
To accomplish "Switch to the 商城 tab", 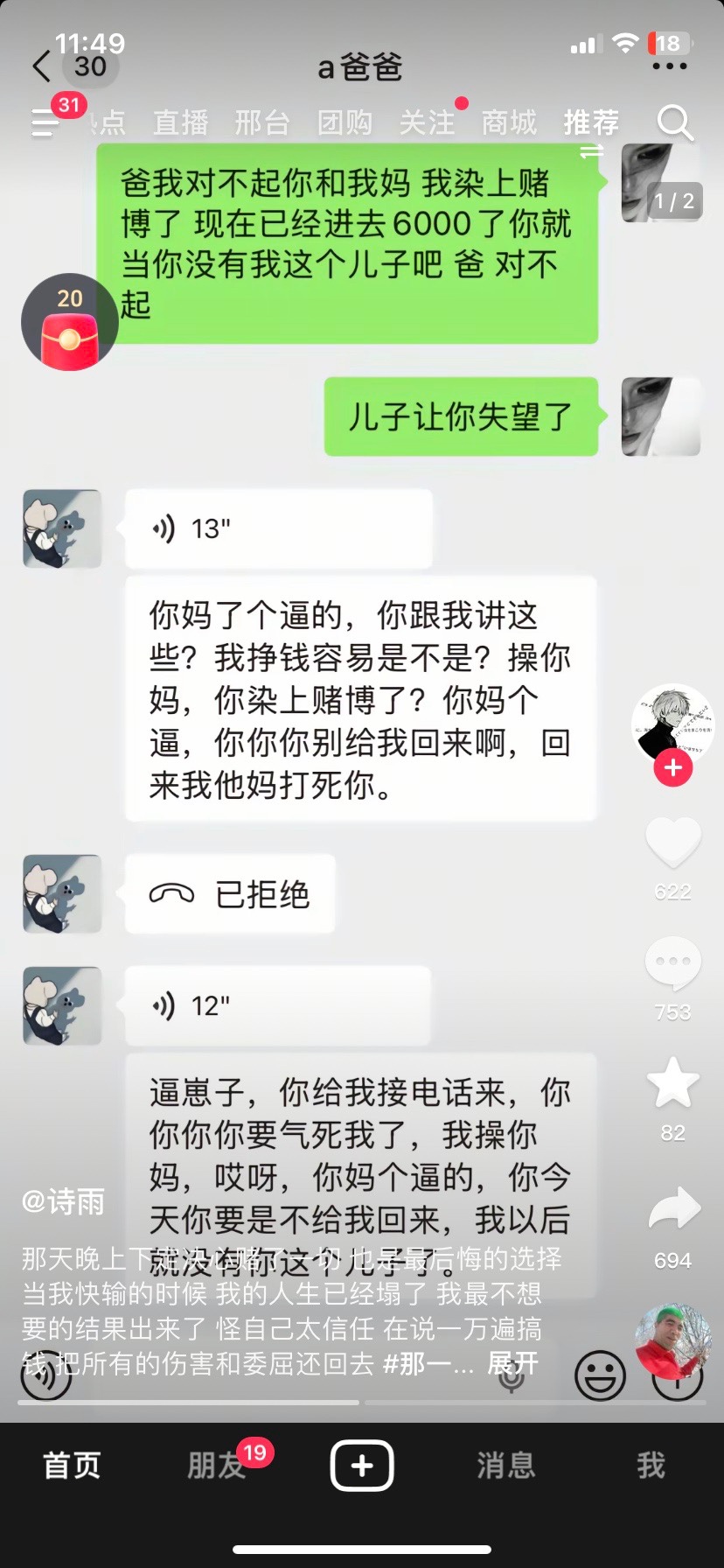I will pos(509,122).
